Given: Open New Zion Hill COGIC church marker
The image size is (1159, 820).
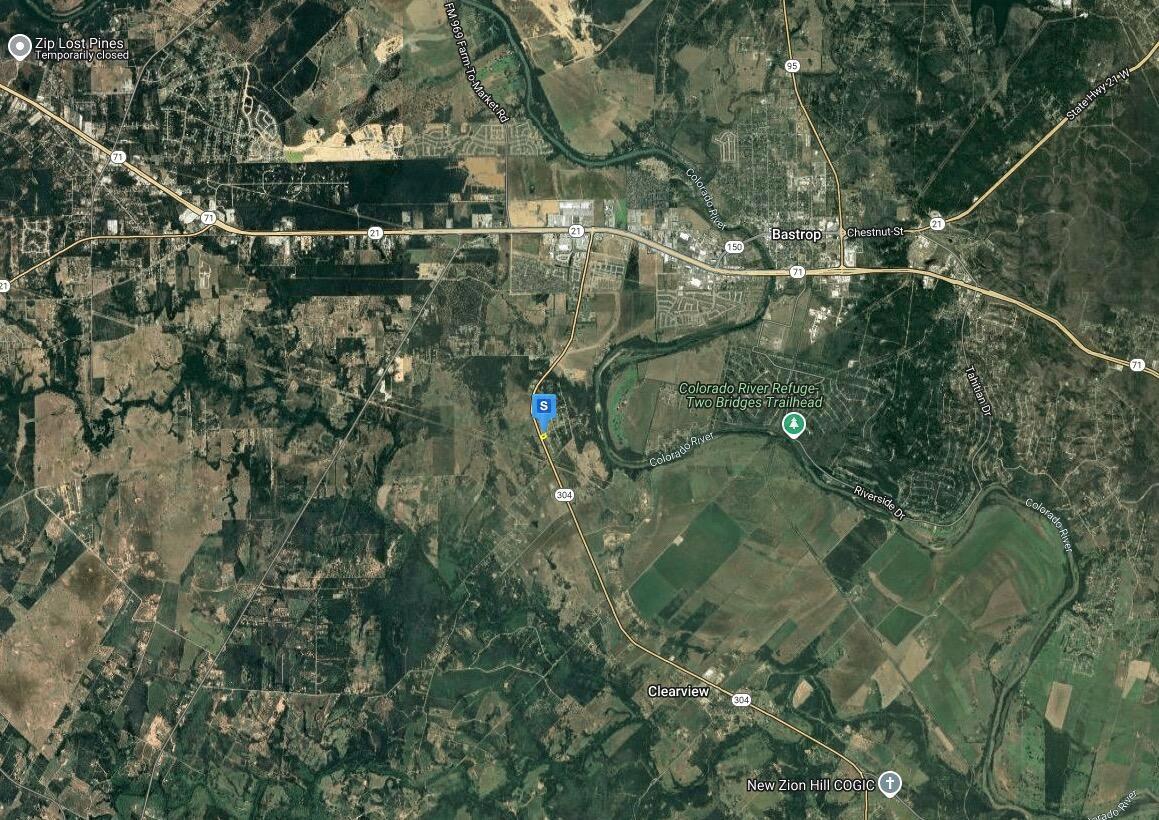Looking at the screenshot, I should (x=889, y=783).
